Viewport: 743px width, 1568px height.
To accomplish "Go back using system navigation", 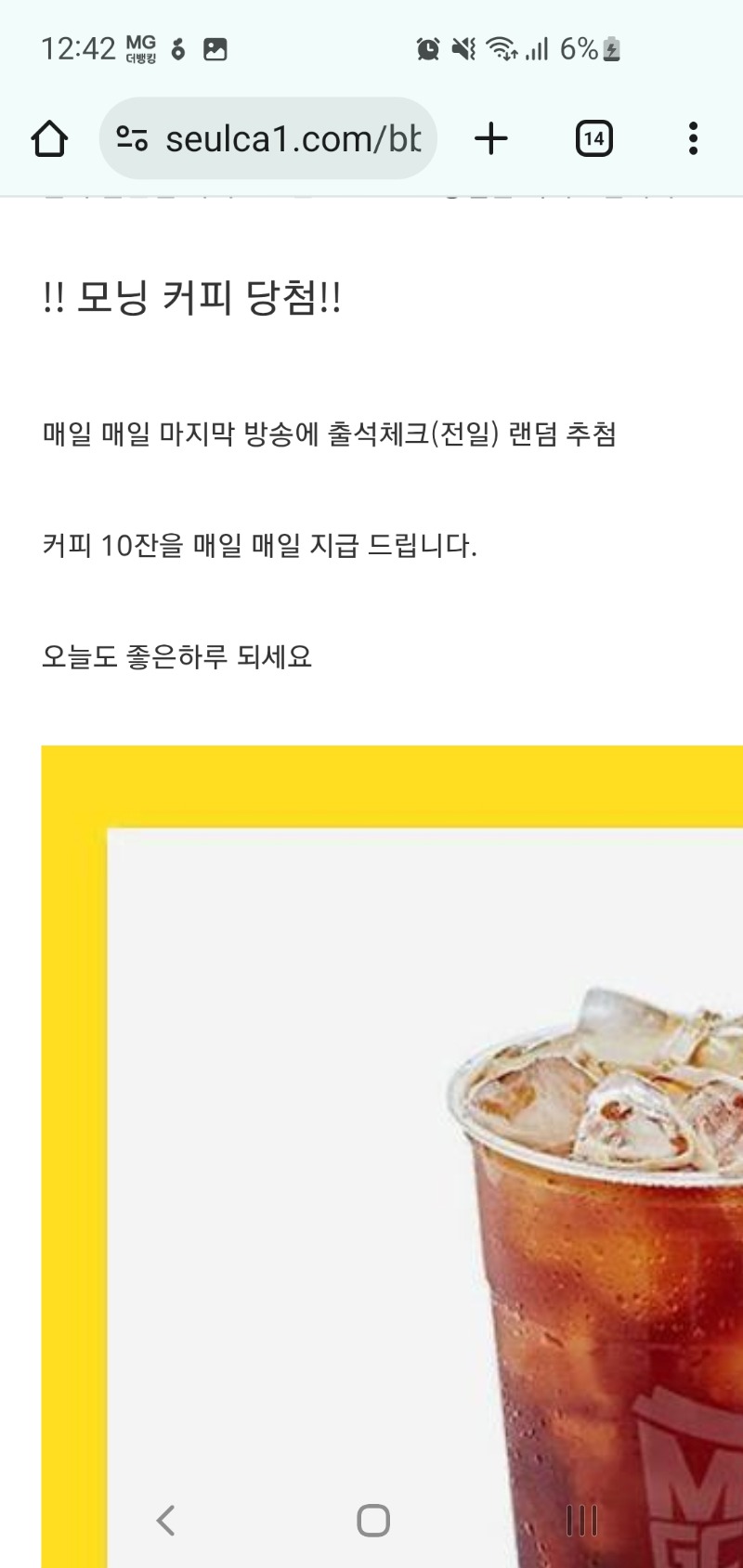I will tap(166, 1520).
